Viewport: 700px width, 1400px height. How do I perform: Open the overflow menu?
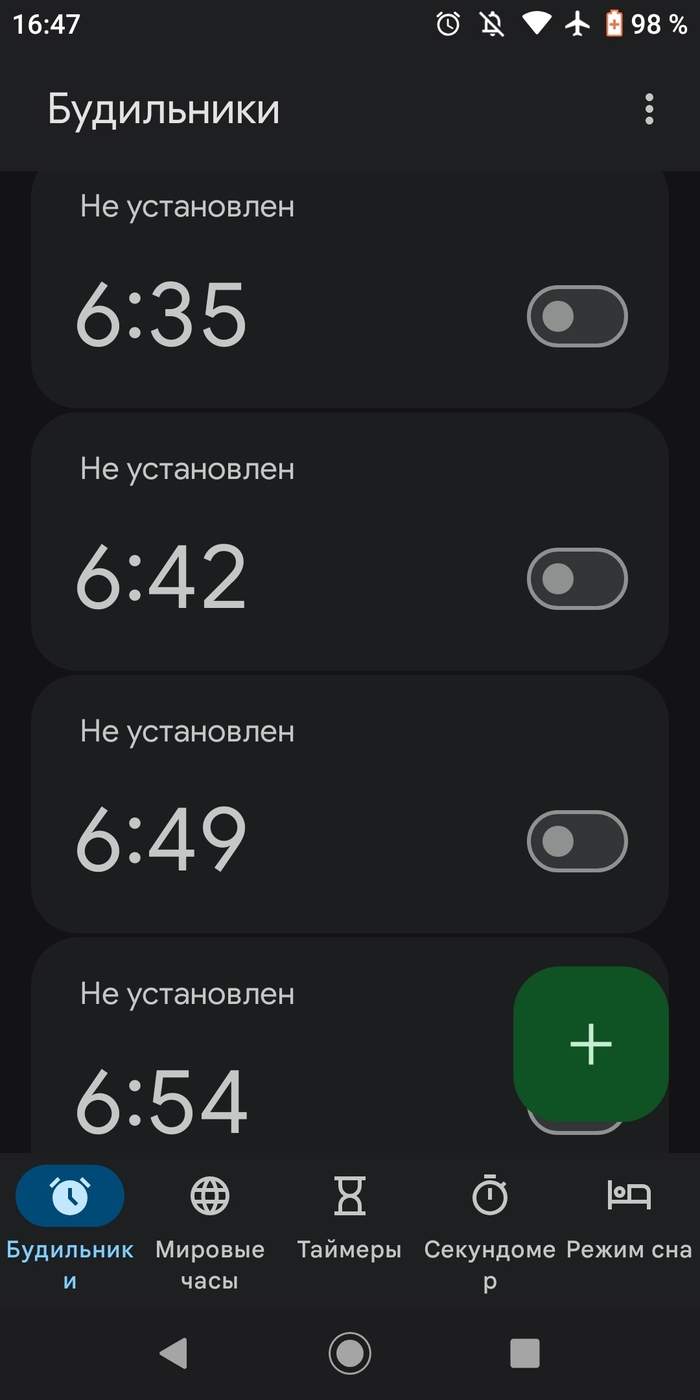coord(649,109)
